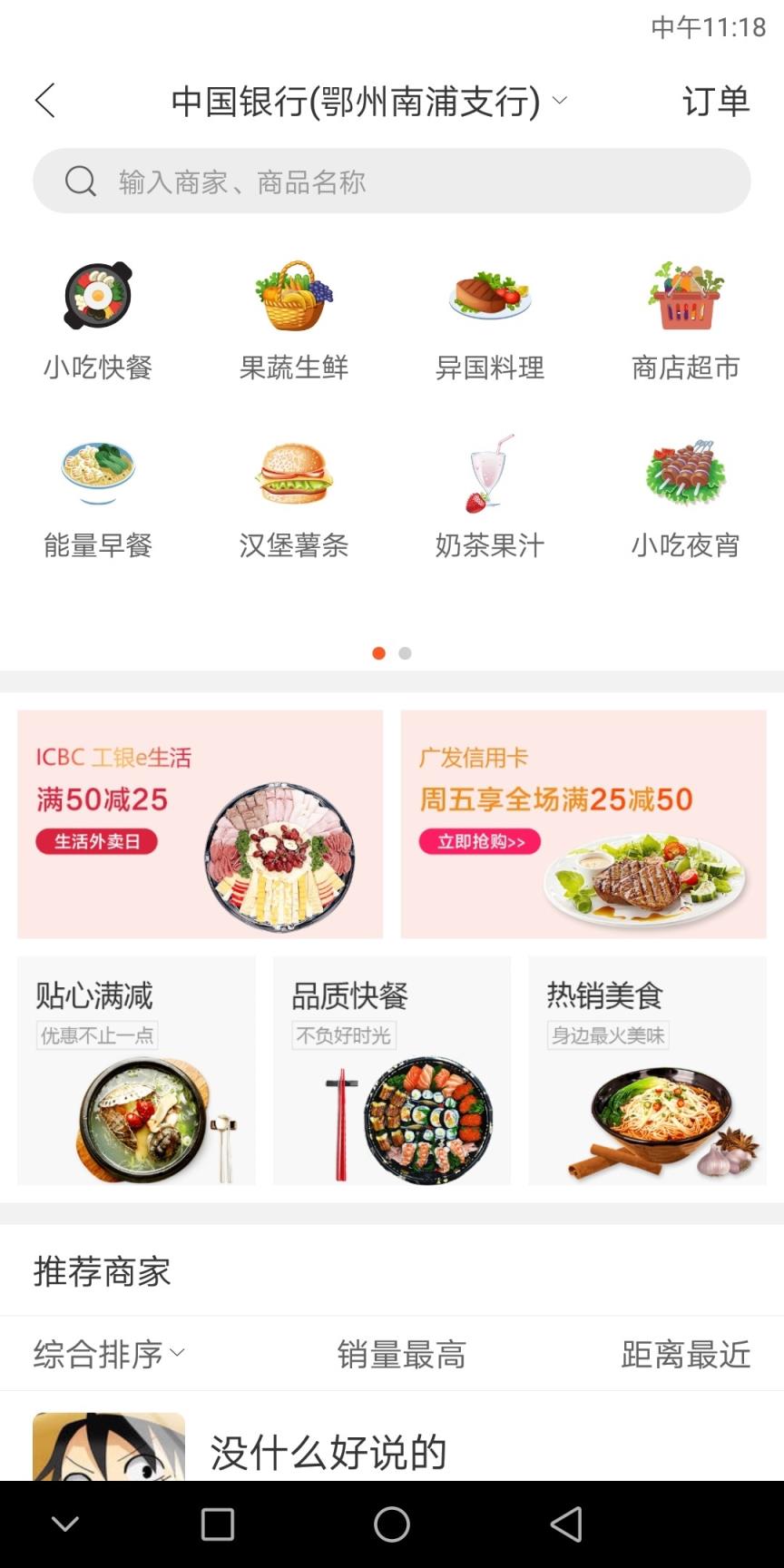Select the 商店超市 shopping basket icon
This screenshot has width=784, height=1568.
(x=685, y=295)
